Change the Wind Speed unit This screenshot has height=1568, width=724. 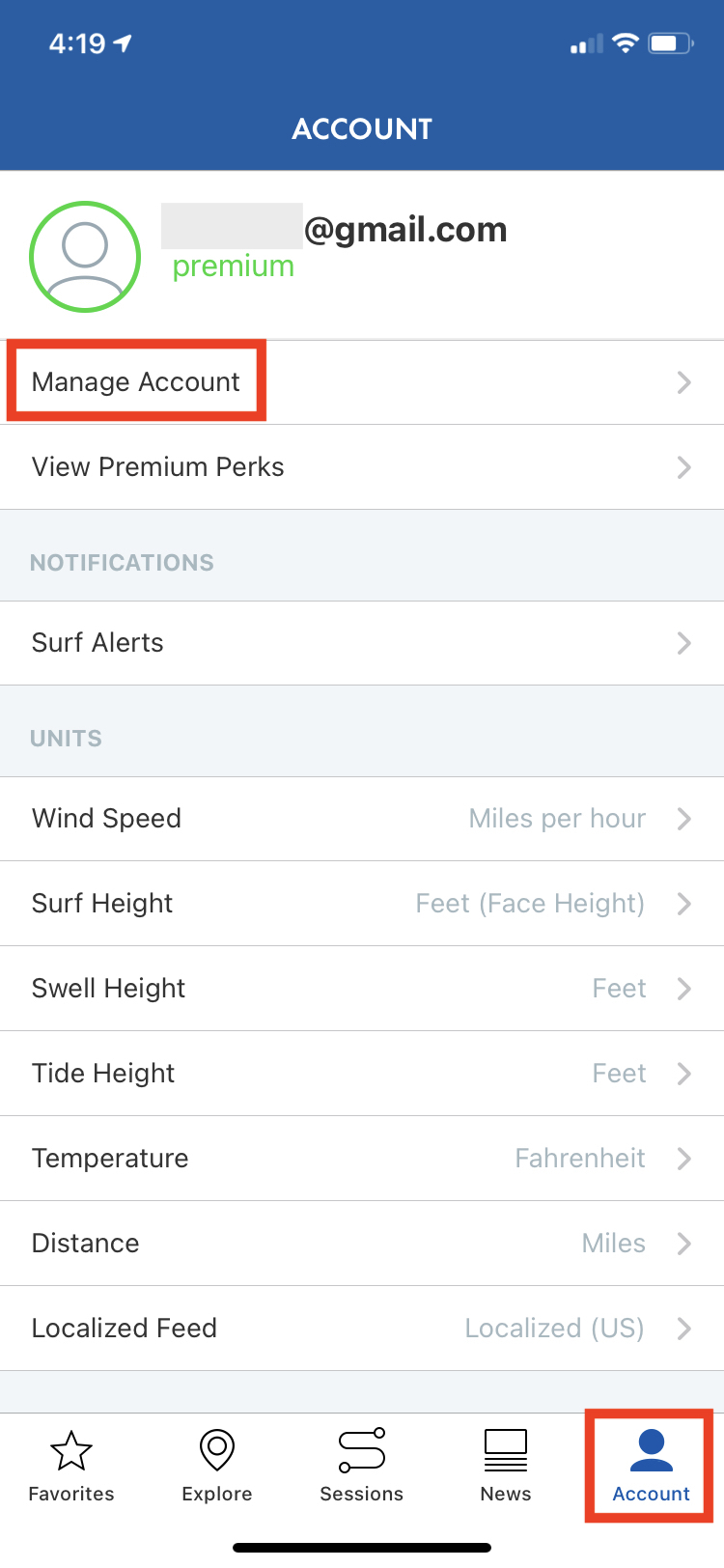362,819
